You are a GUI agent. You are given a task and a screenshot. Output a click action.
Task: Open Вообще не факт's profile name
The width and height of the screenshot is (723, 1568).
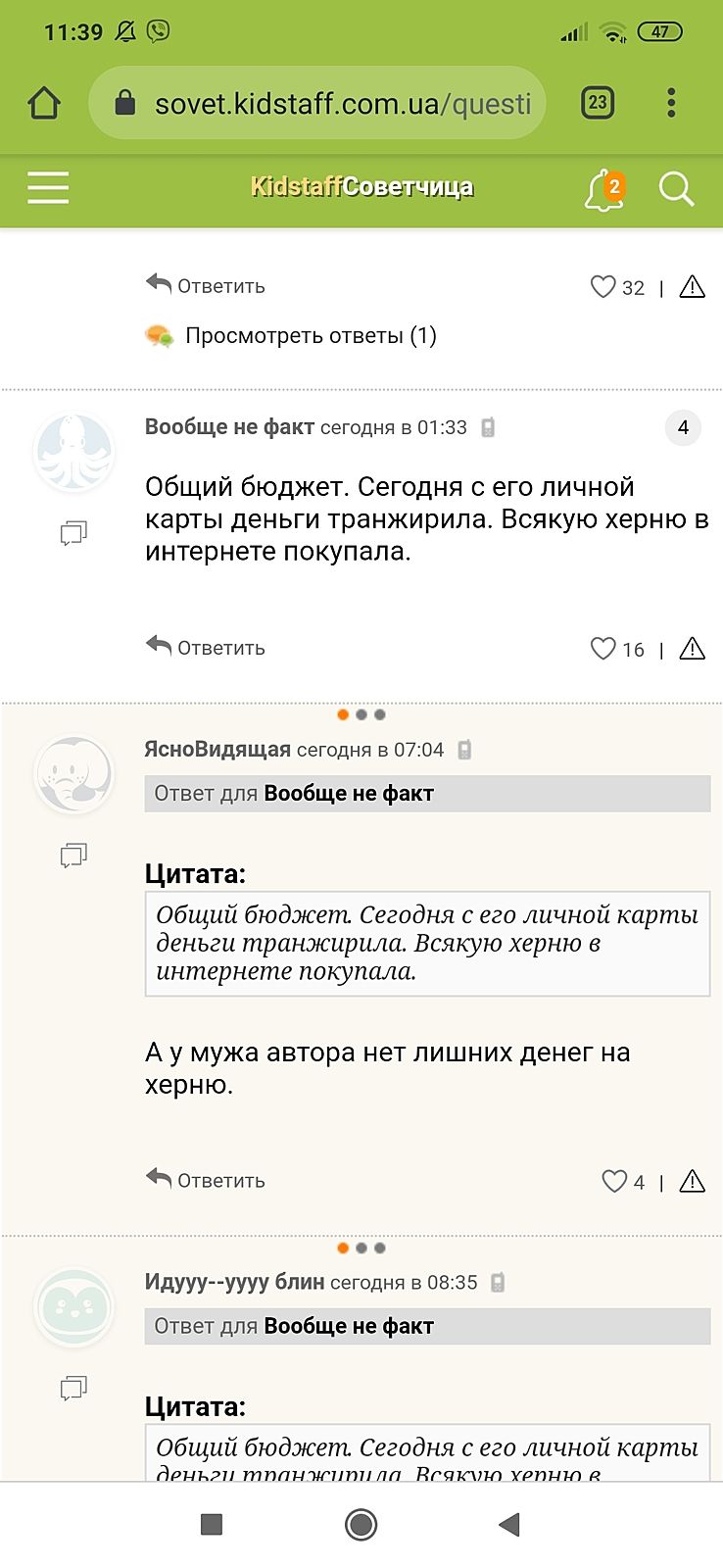229,427
